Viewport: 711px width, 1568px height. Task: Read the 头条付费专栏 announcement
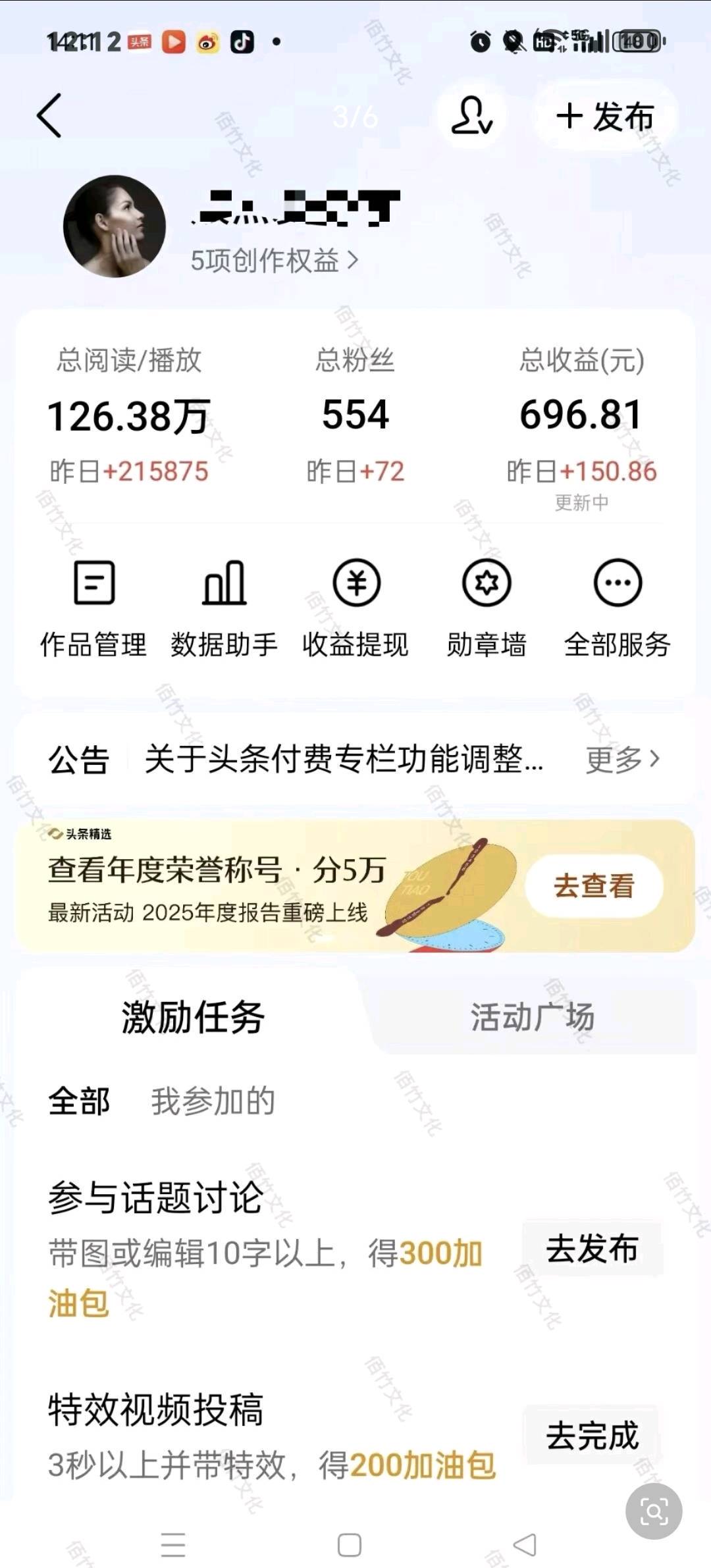(344, 760)
